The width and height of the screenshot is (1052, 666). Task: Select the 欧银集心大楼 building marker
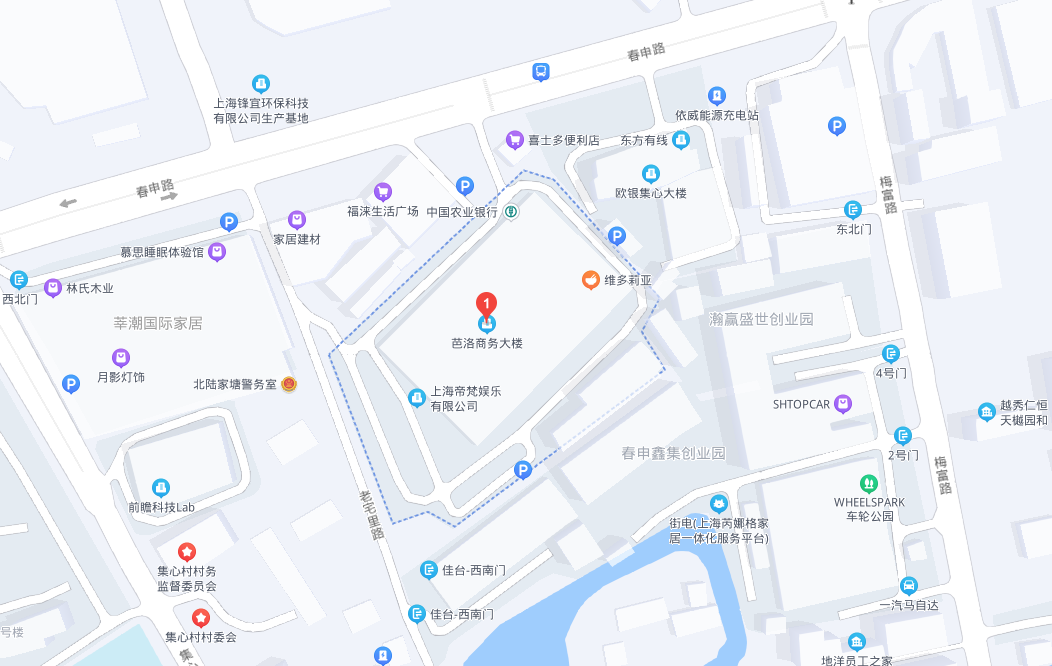coord(651,173)
